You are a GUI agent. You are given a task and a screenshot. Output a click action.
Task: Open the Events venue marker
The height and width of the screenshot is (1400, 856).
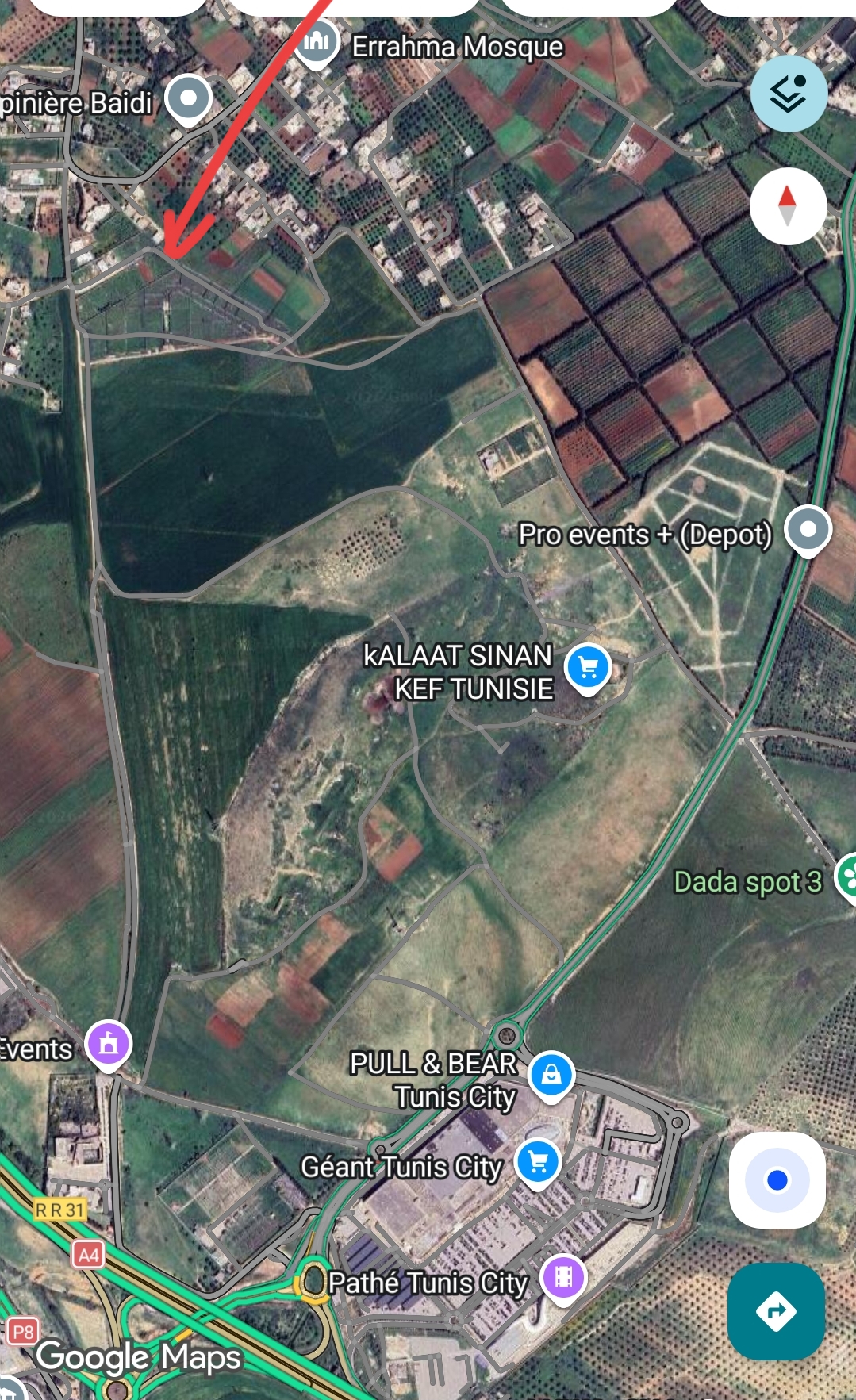[x=109, y=1043]
